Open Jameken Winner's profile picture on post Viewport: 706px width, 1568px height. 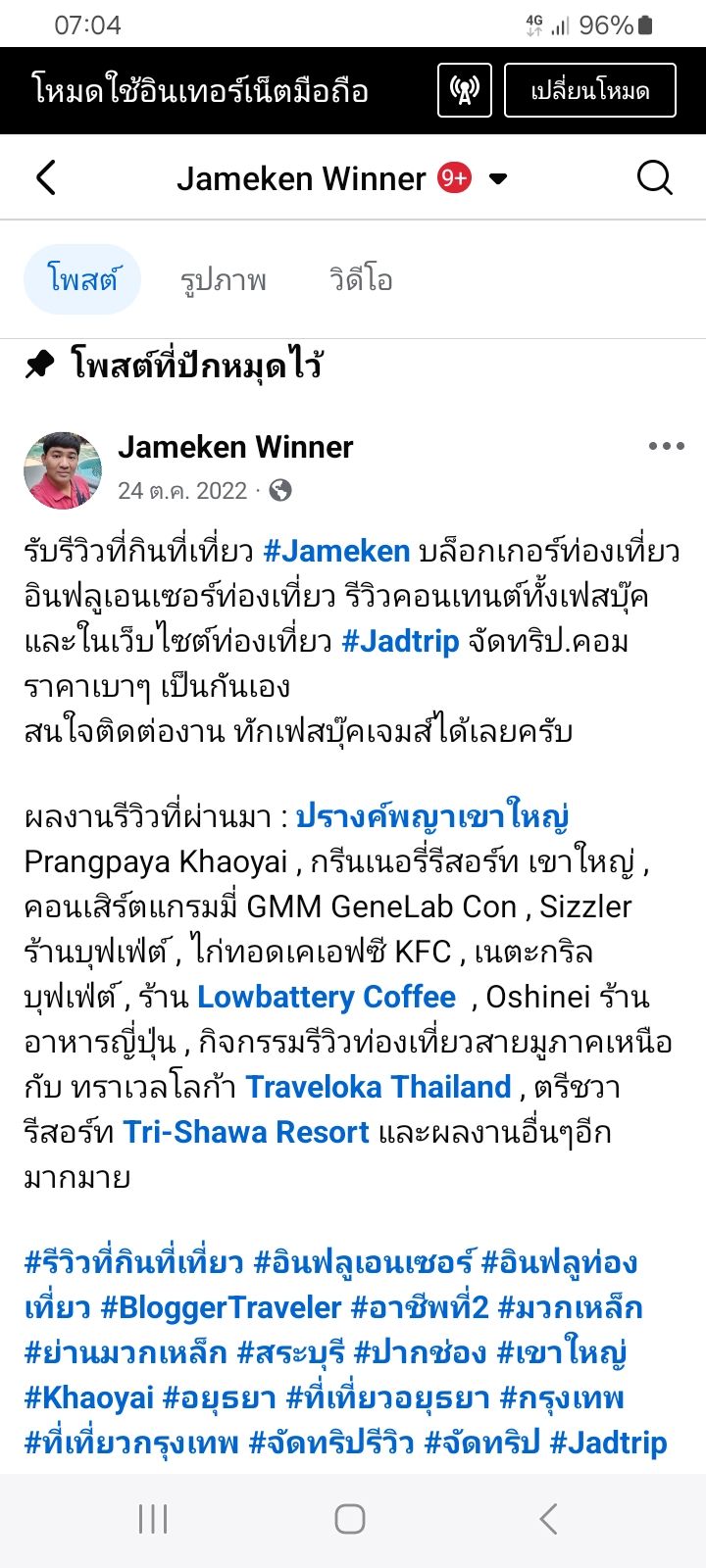[x=63, y=470]
